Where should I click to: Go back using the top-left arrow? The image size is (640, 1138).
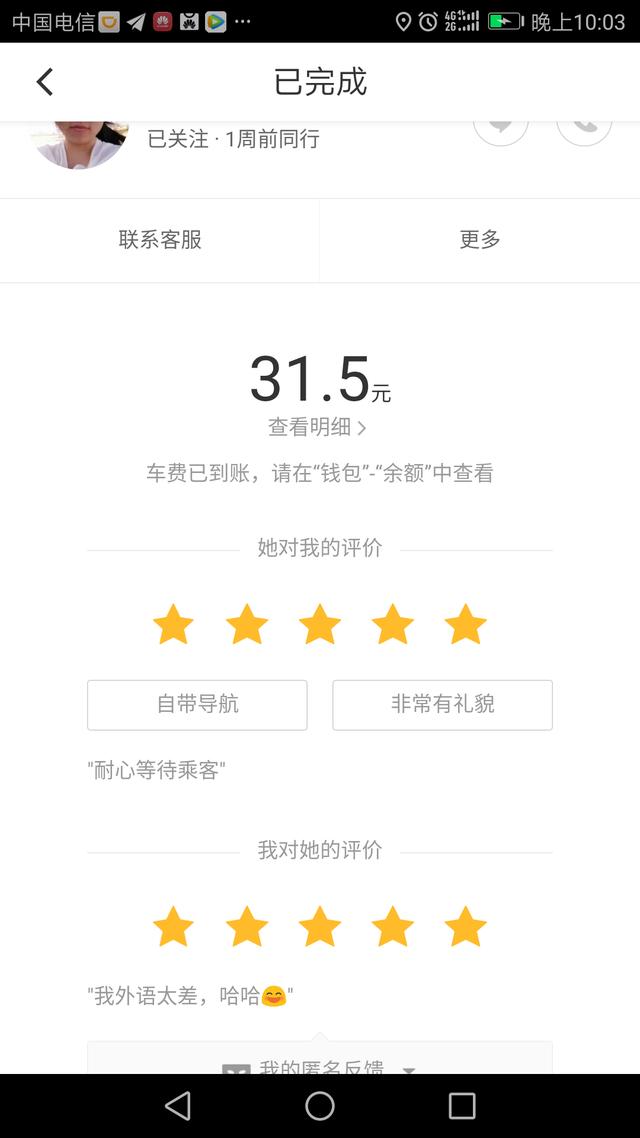coord(45,82)
